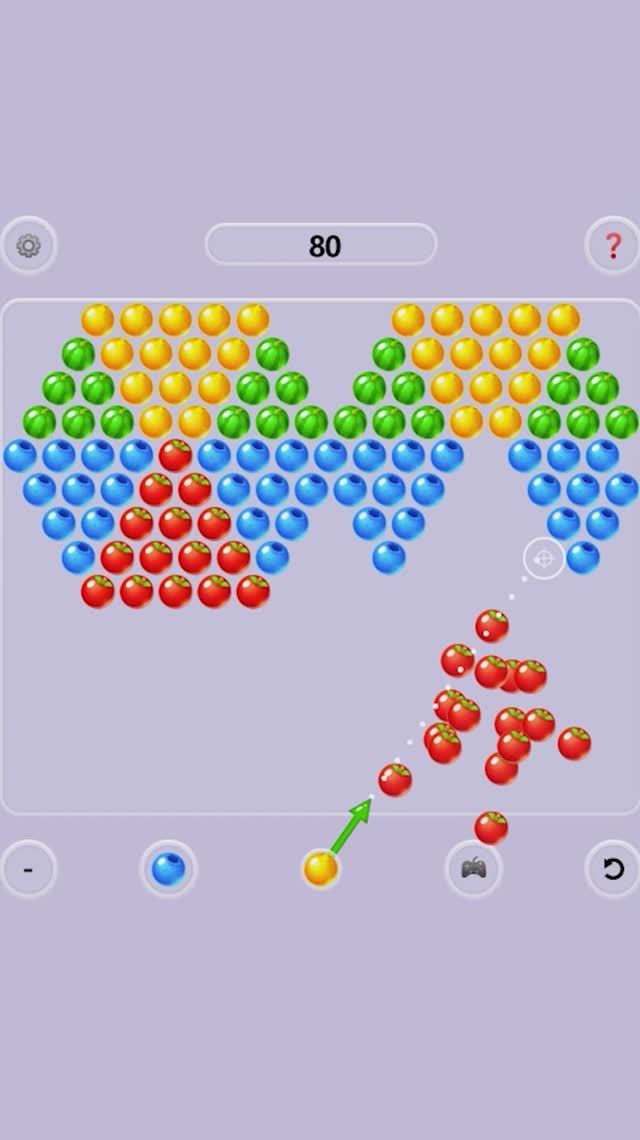Open the help question mark
Screen dimensions: 640x1140
tap(612, 246)
